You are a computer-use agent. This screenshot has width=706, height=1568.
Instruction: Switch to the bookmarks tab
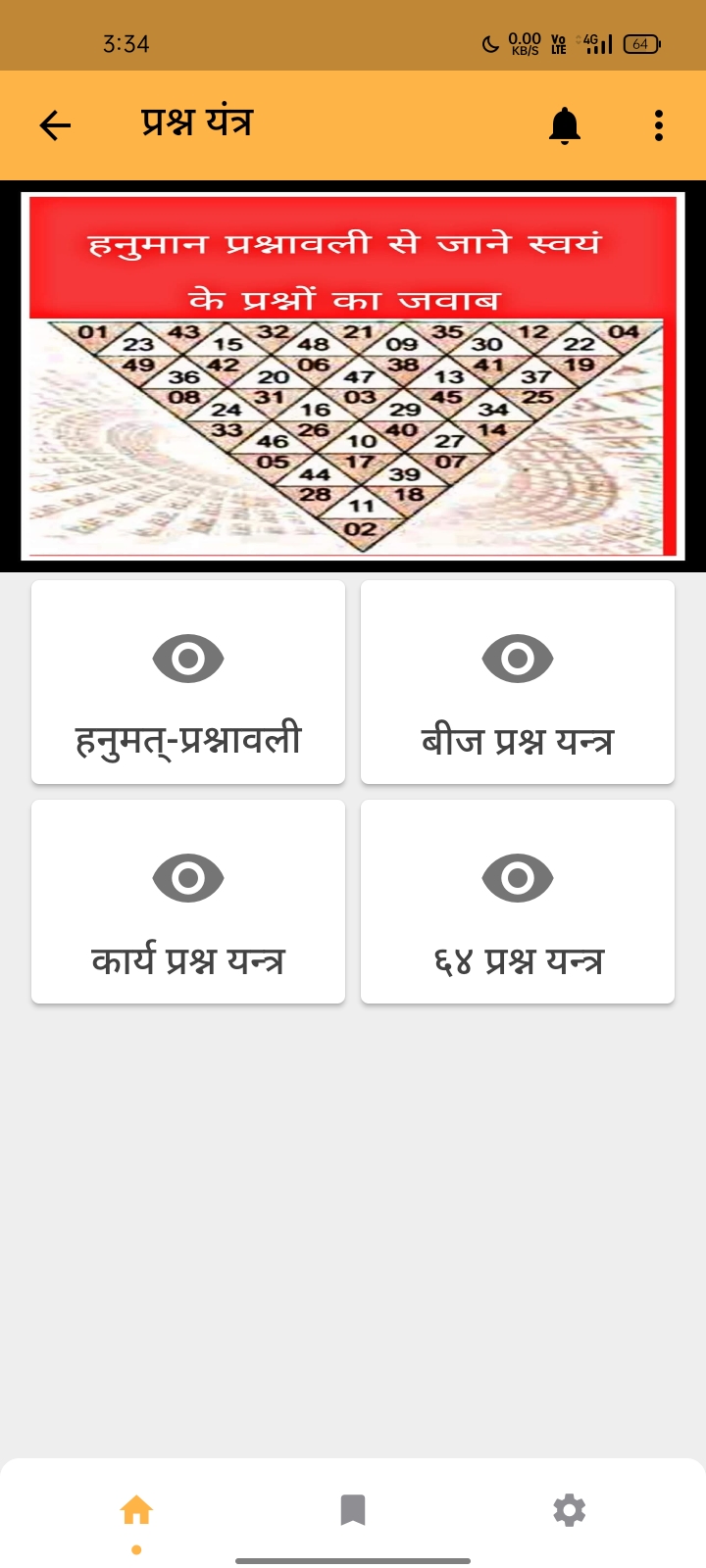[x=353, y=1510]
